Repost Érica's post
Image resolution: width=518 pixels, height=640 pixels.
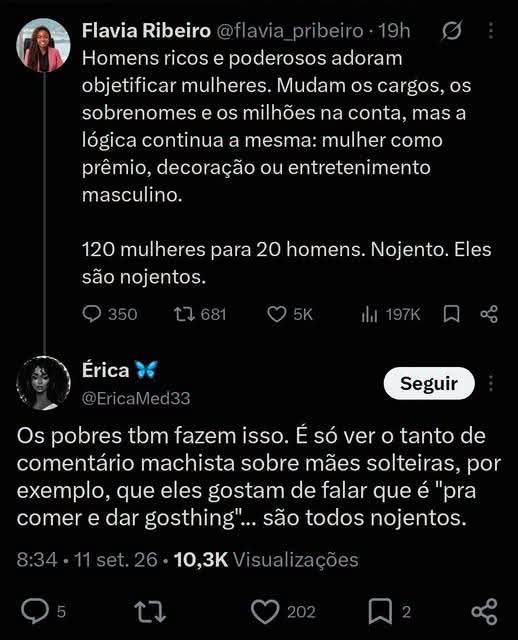pos(150,611)
